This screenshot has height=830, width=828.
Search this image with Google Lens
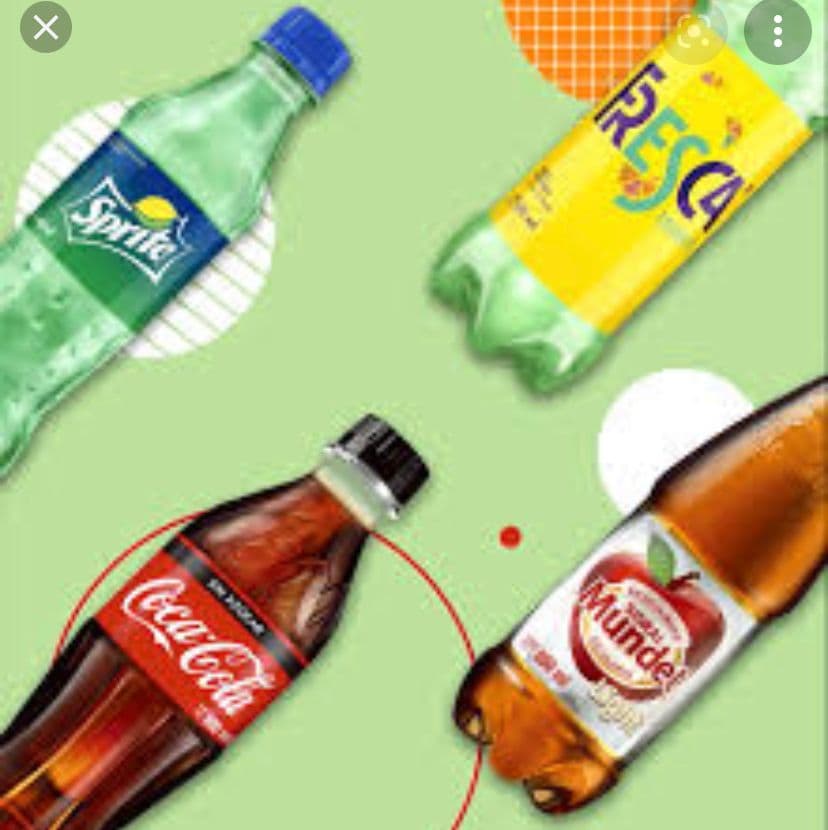[x=694, y=30]
